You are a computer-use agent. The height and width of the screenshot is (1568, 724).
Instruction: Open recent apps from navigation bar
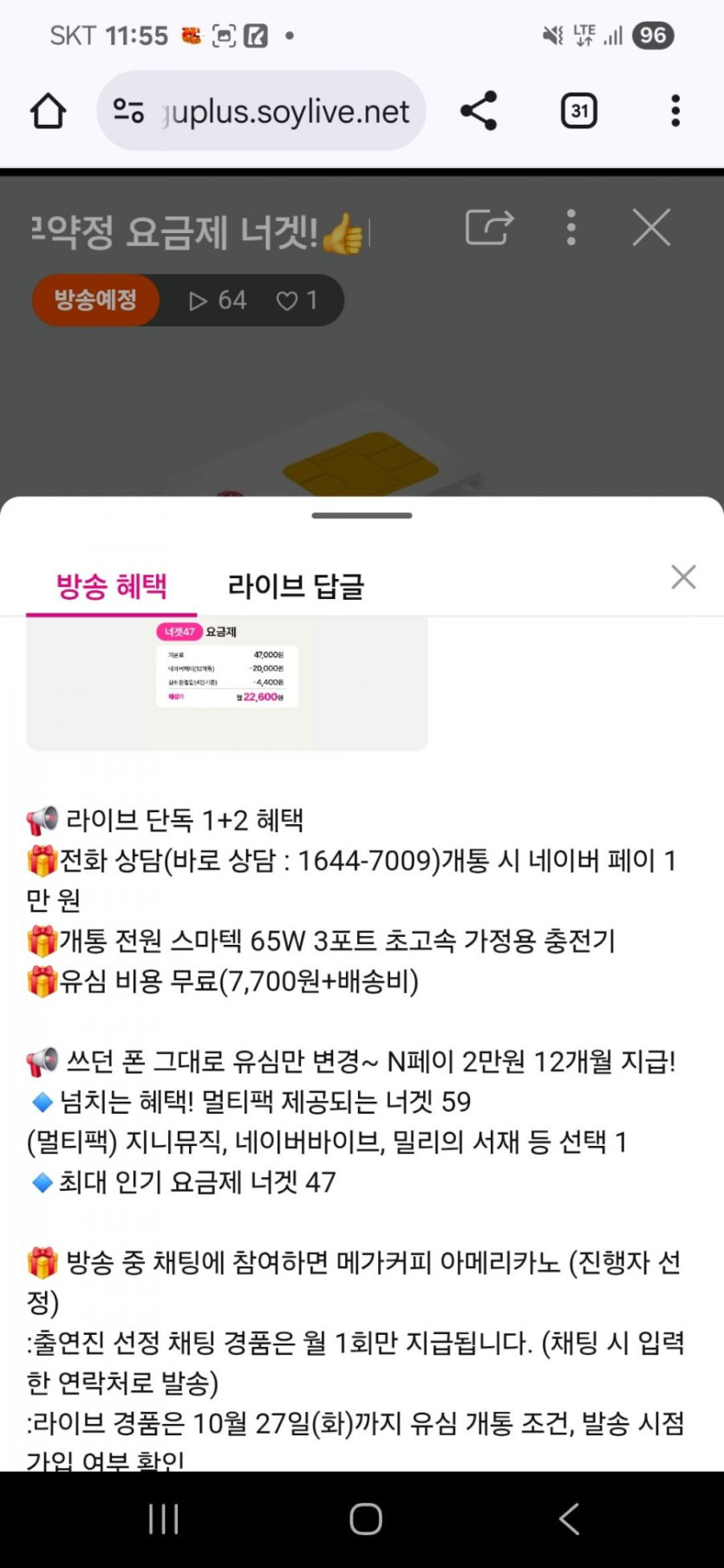pos(163,1519)
